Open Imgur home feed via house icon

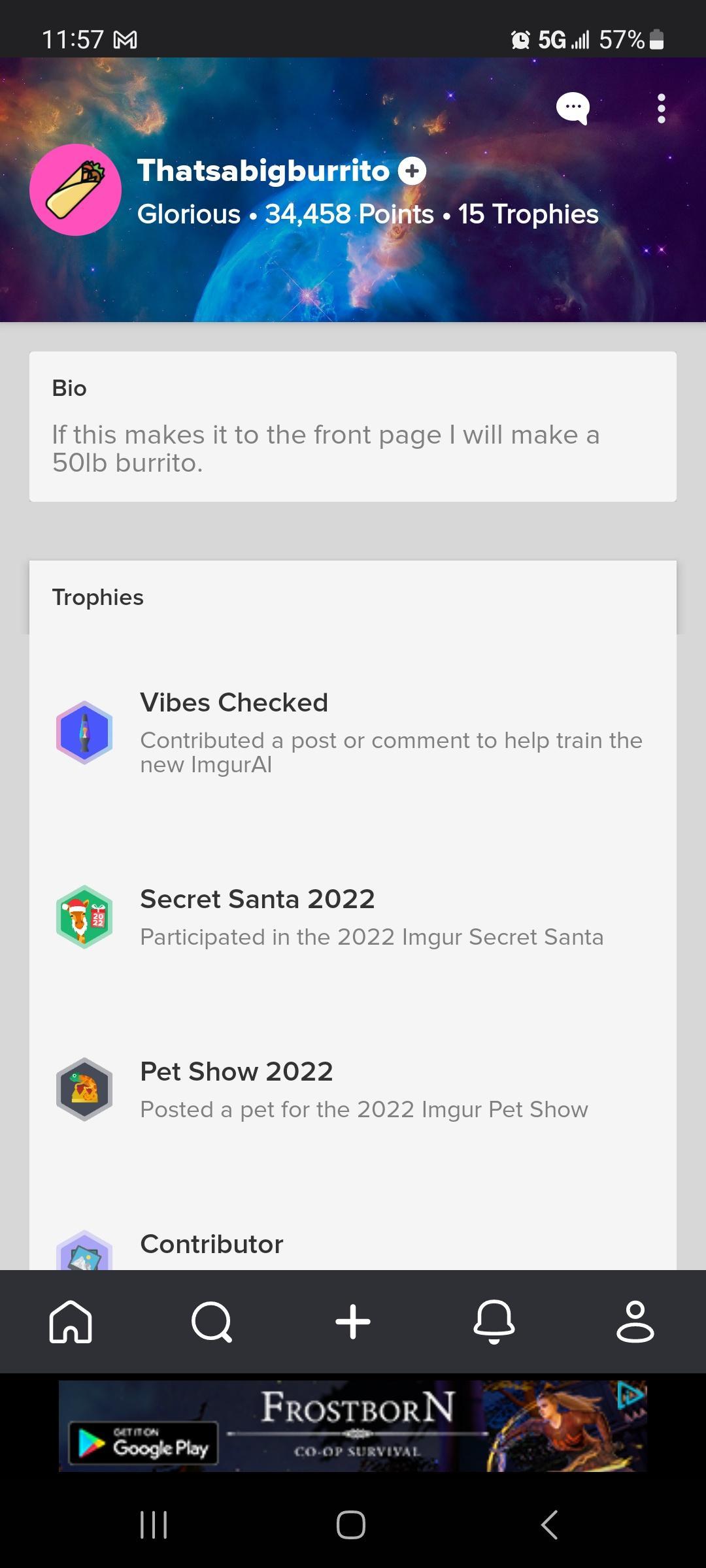pyautogui.click(x=71, y=1323)
